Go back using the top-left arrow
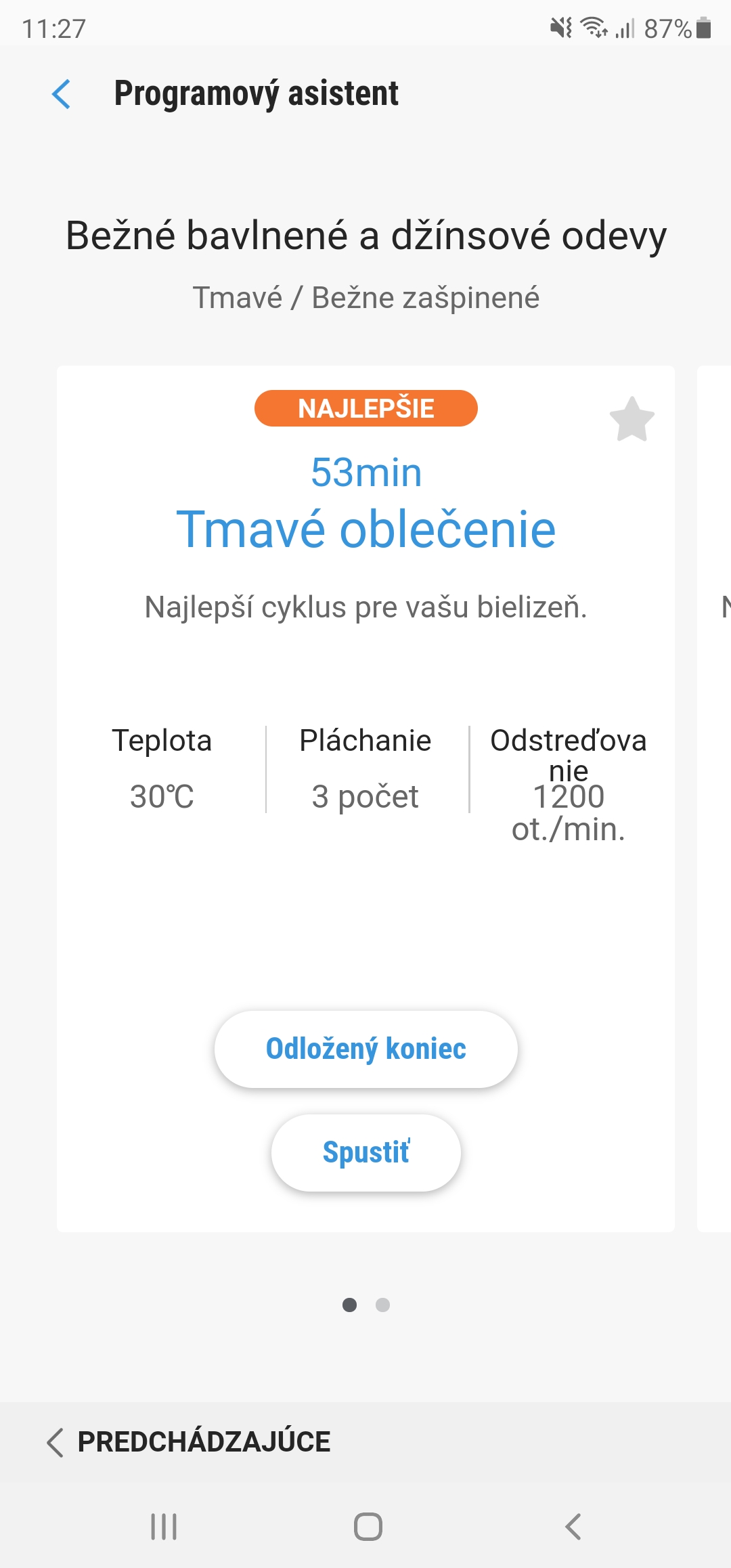 61,94
